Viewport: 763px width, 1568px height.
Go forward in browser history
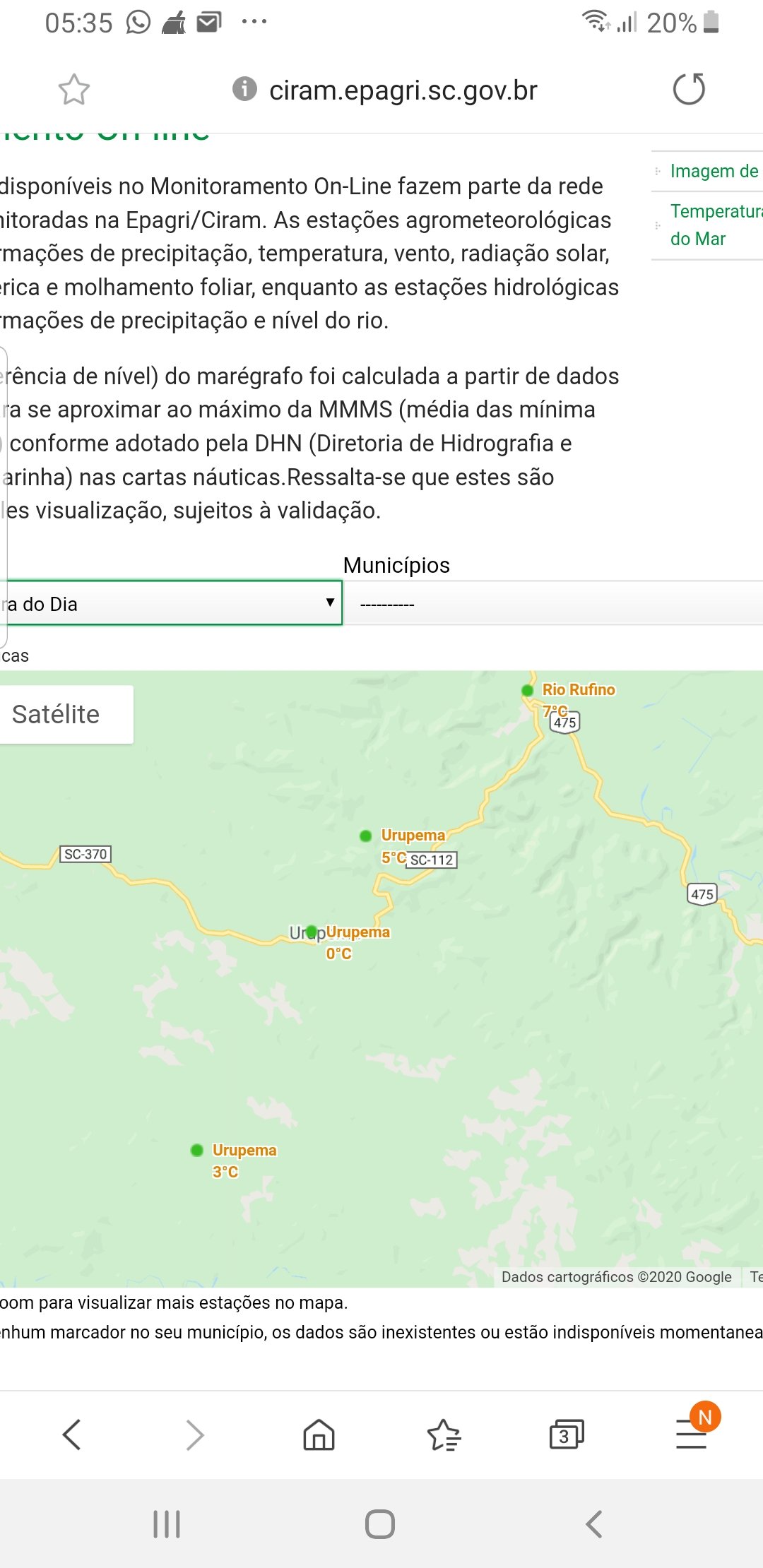coord(195,1435)
